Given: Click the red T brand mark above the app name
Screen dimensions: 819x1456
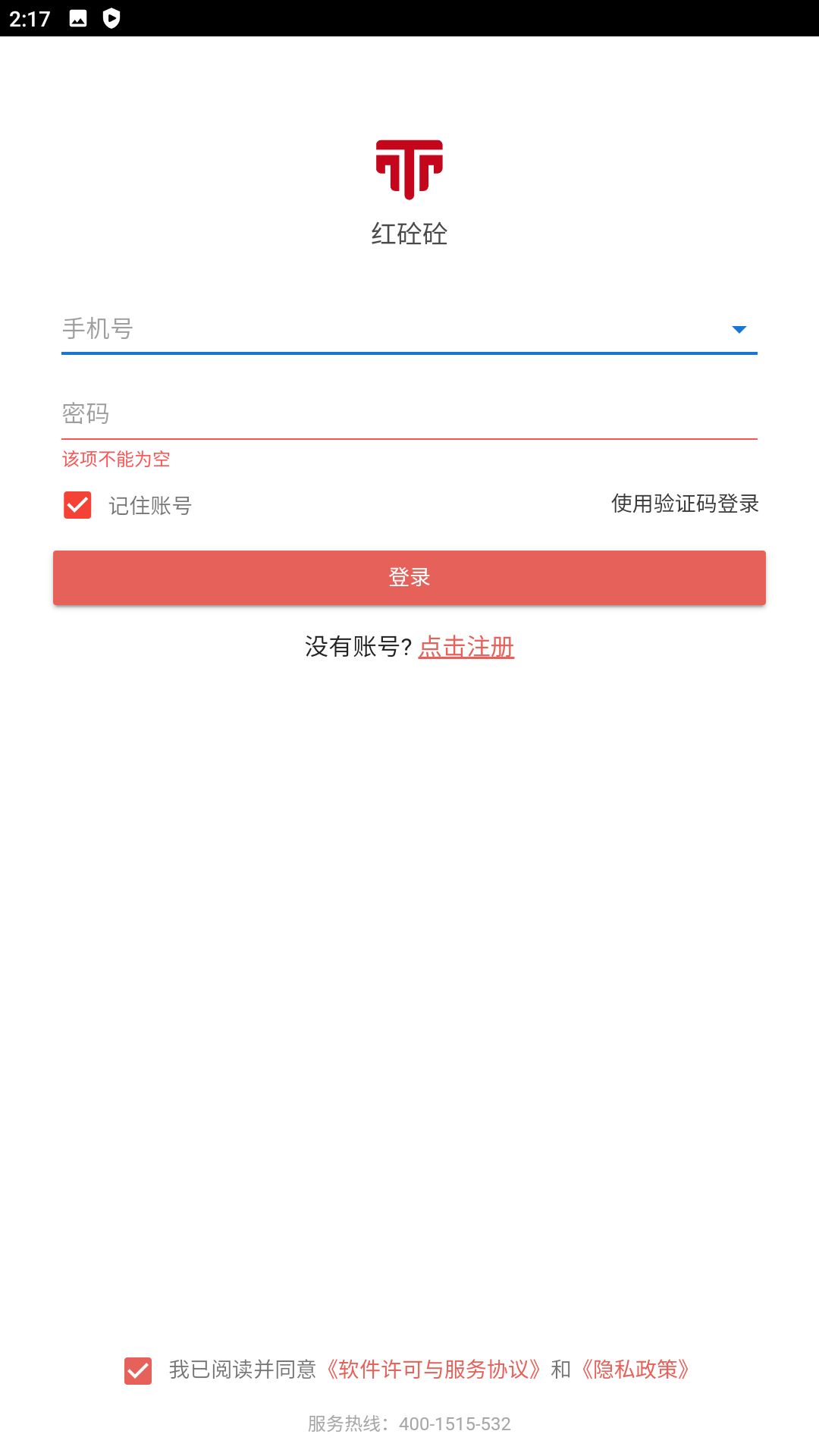Looking at the screenshot, I should (408, 170).
